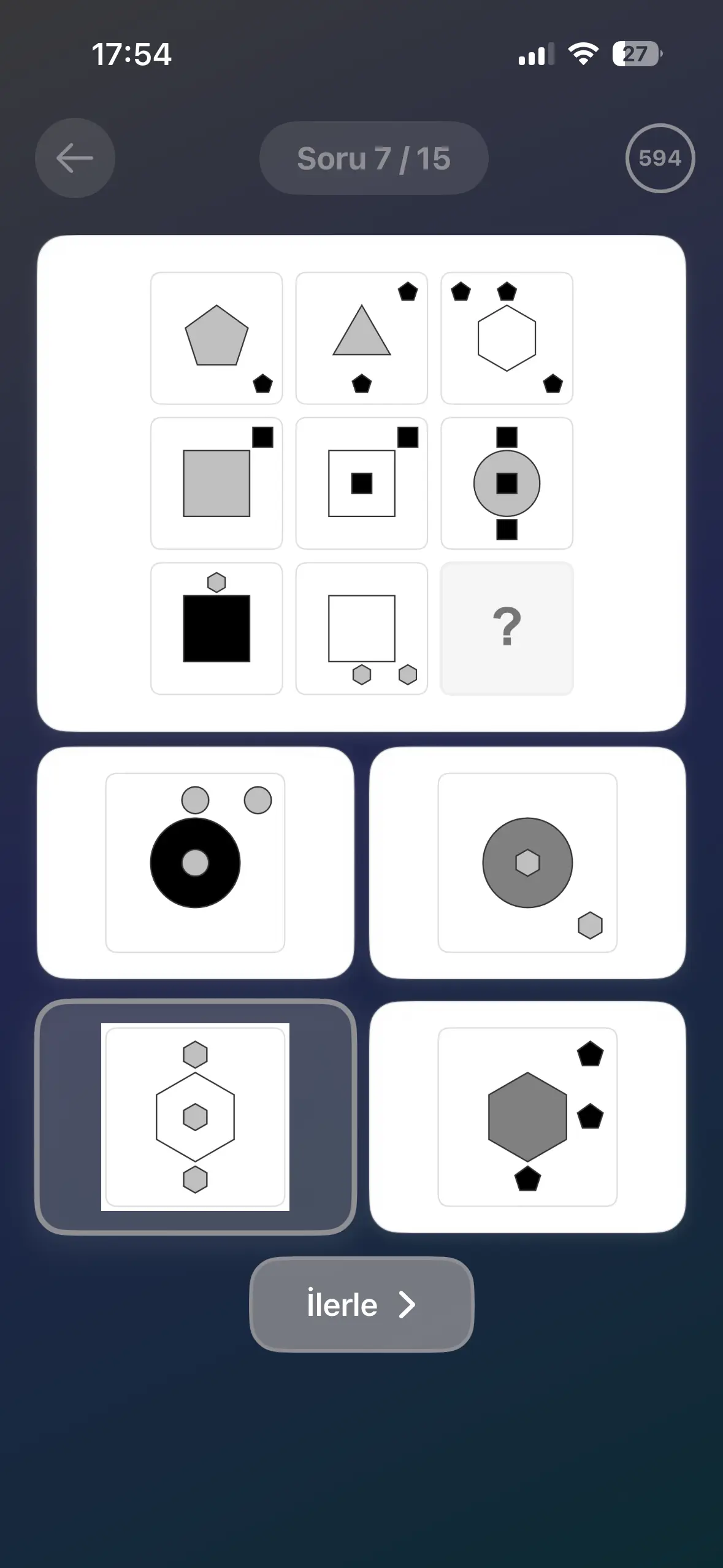Pick the white hexagon answer with three gray hexagons
Screen dimensions: 723x1568
196,1116
